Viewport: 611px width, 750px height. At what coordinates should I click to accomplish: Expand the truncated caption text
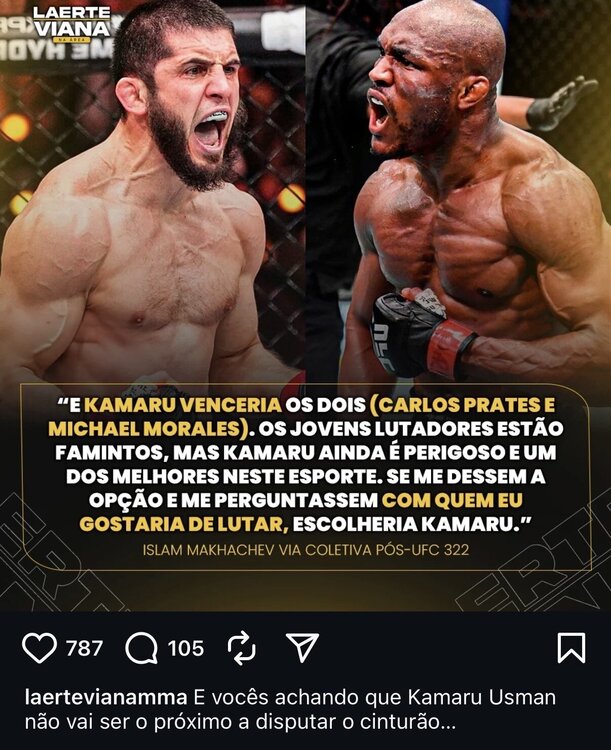click(448, 723)
